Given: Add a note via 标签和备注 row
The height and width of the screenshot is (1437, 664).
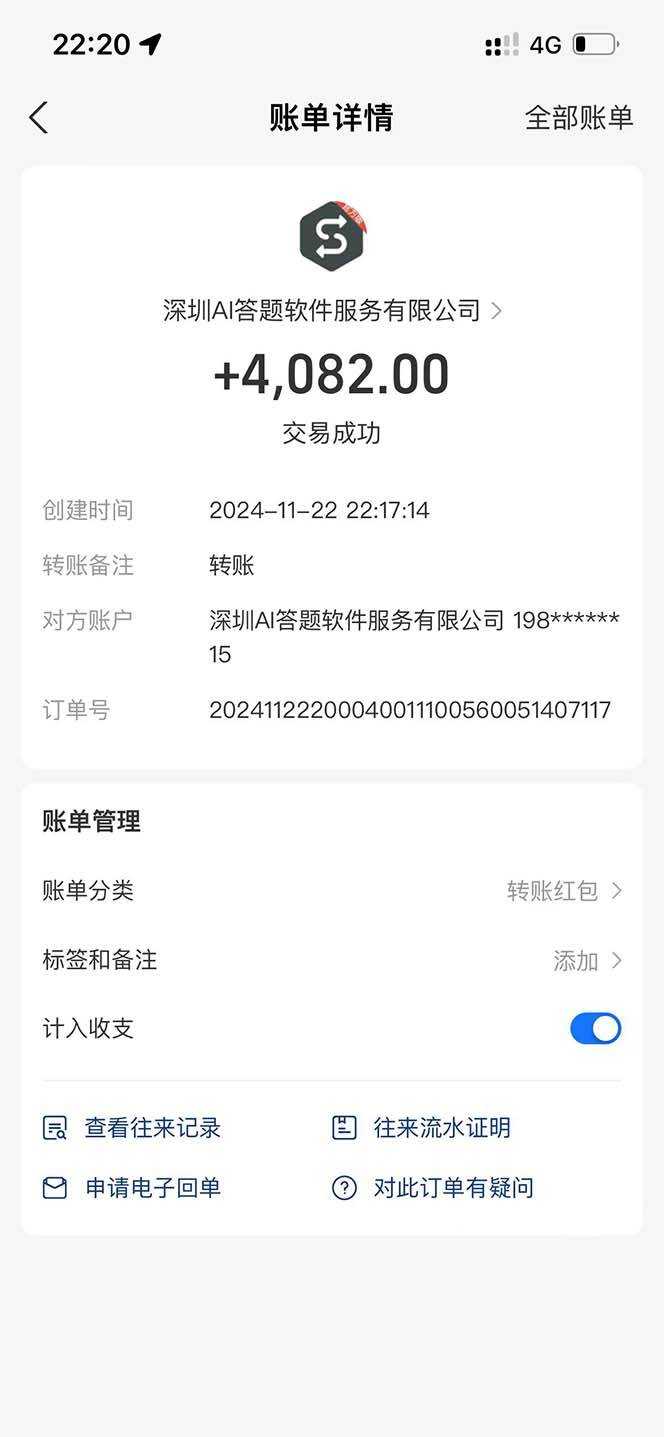Looking at the screenshot, I should click(586, 961).
